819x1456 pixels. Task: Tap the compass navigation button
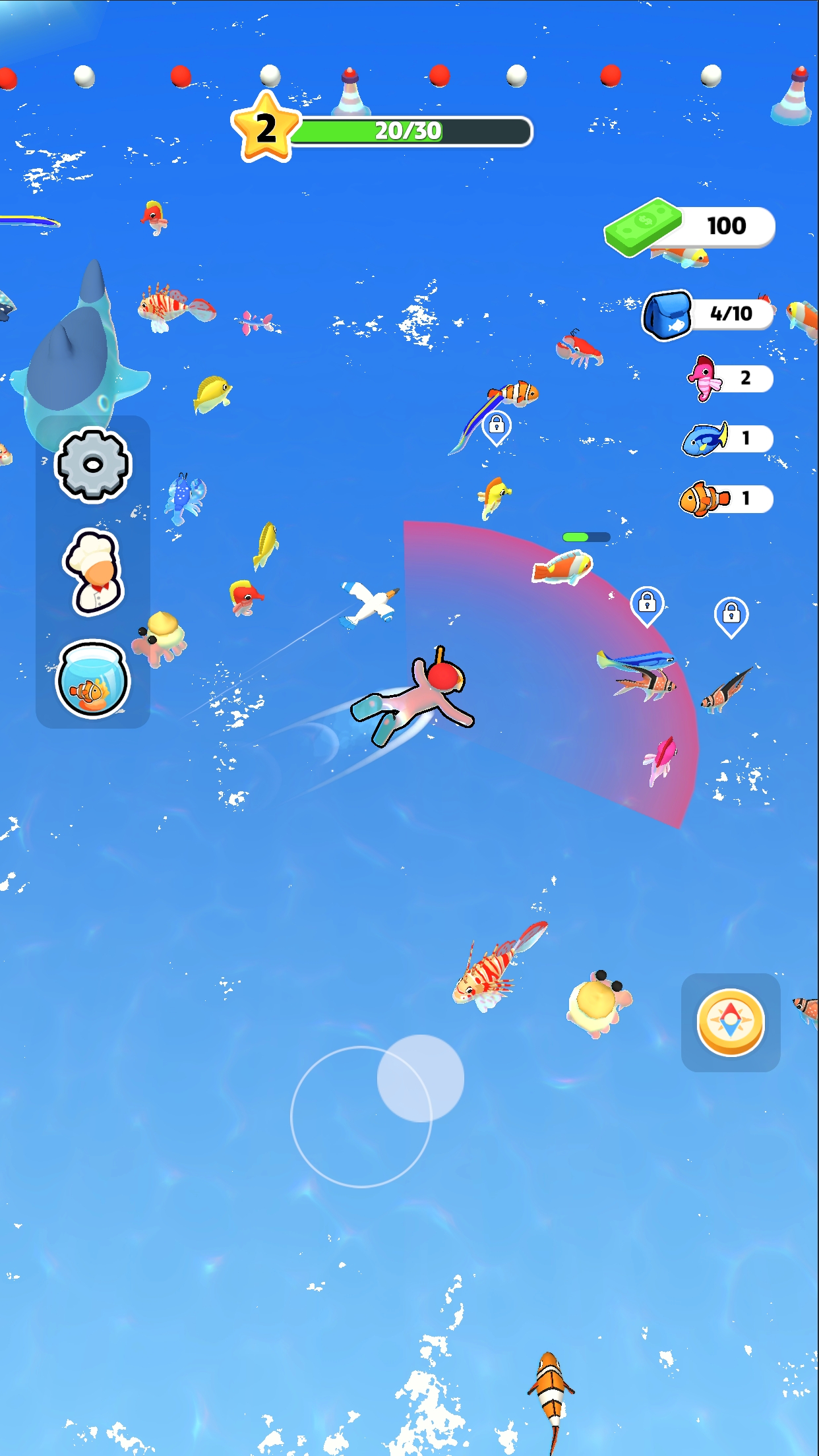(731, 1022)
